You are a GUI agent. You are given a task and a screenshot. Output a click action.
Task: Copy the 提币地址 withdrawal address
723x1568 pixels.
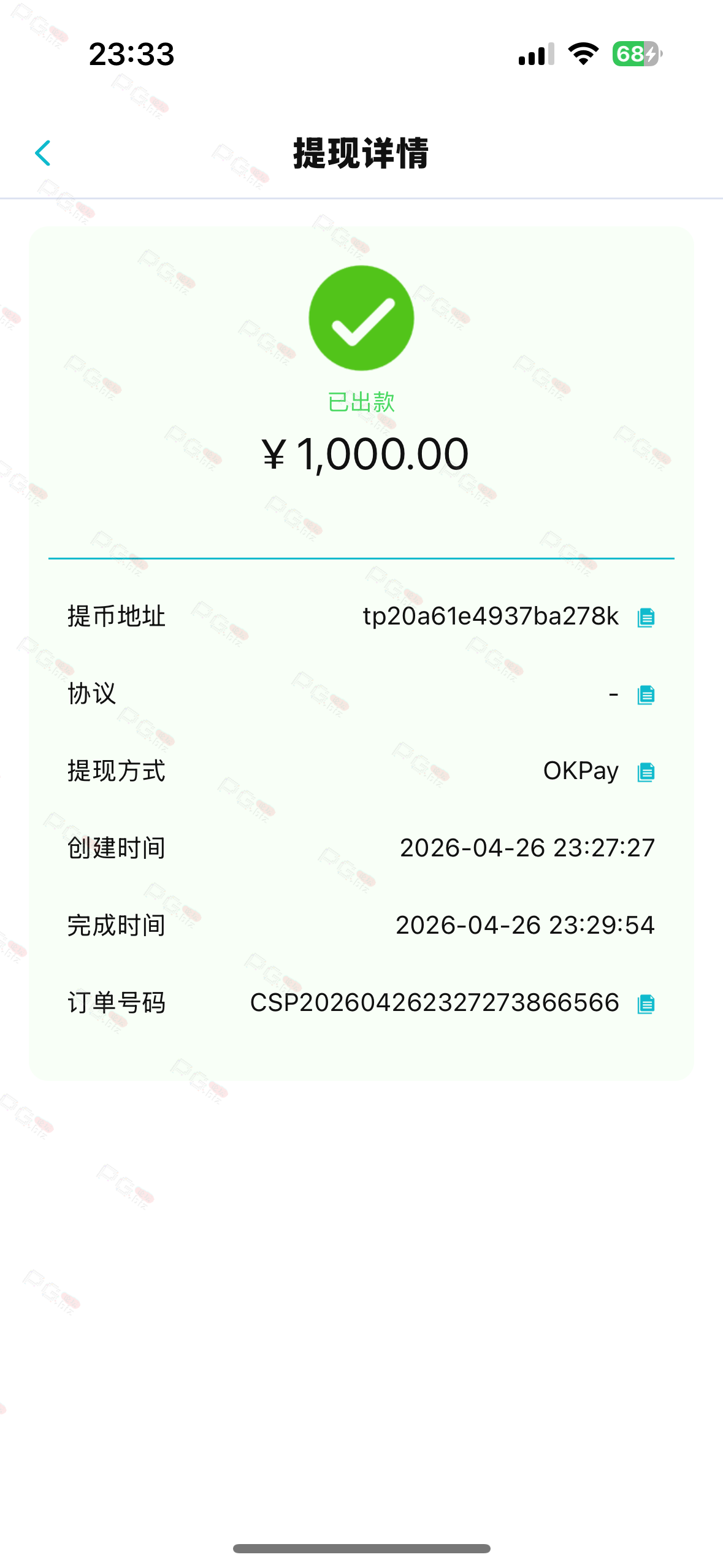click(x=646, y=617)
